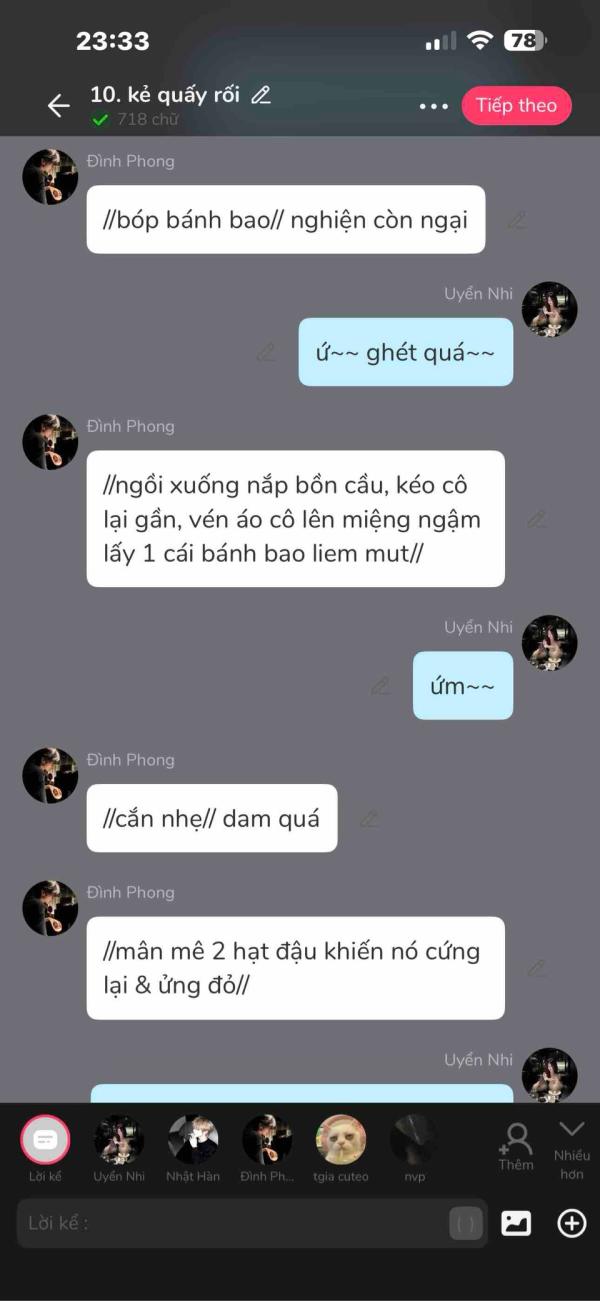The height and width of the screenshot is (1301, 600).
Task: Add a new character with Thêm
Action: [x=517, y=1144]
